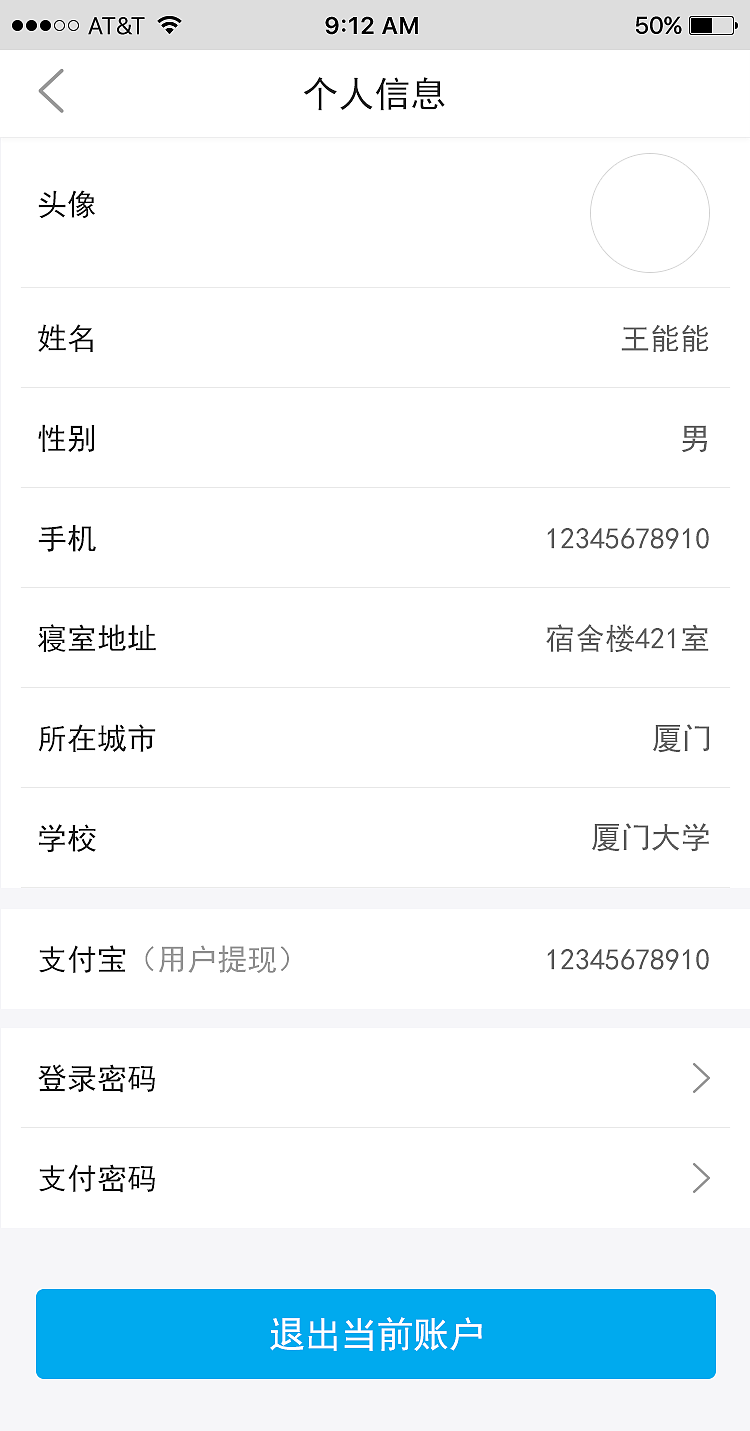
Task: Tap the 50% battery percentage text
Action: (x=659, y=26)
